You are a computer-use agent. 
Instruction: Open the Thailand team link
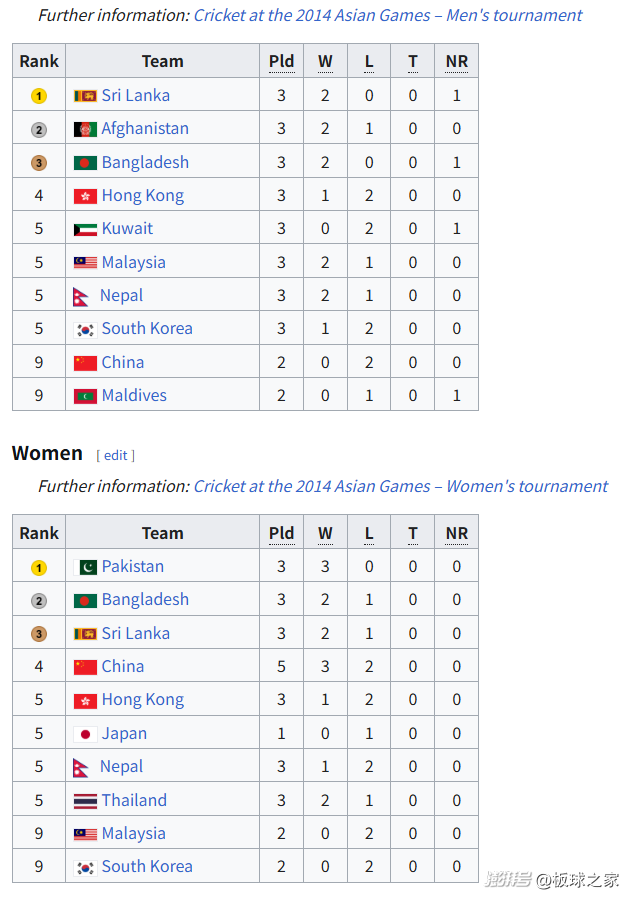tap(134, 800)
